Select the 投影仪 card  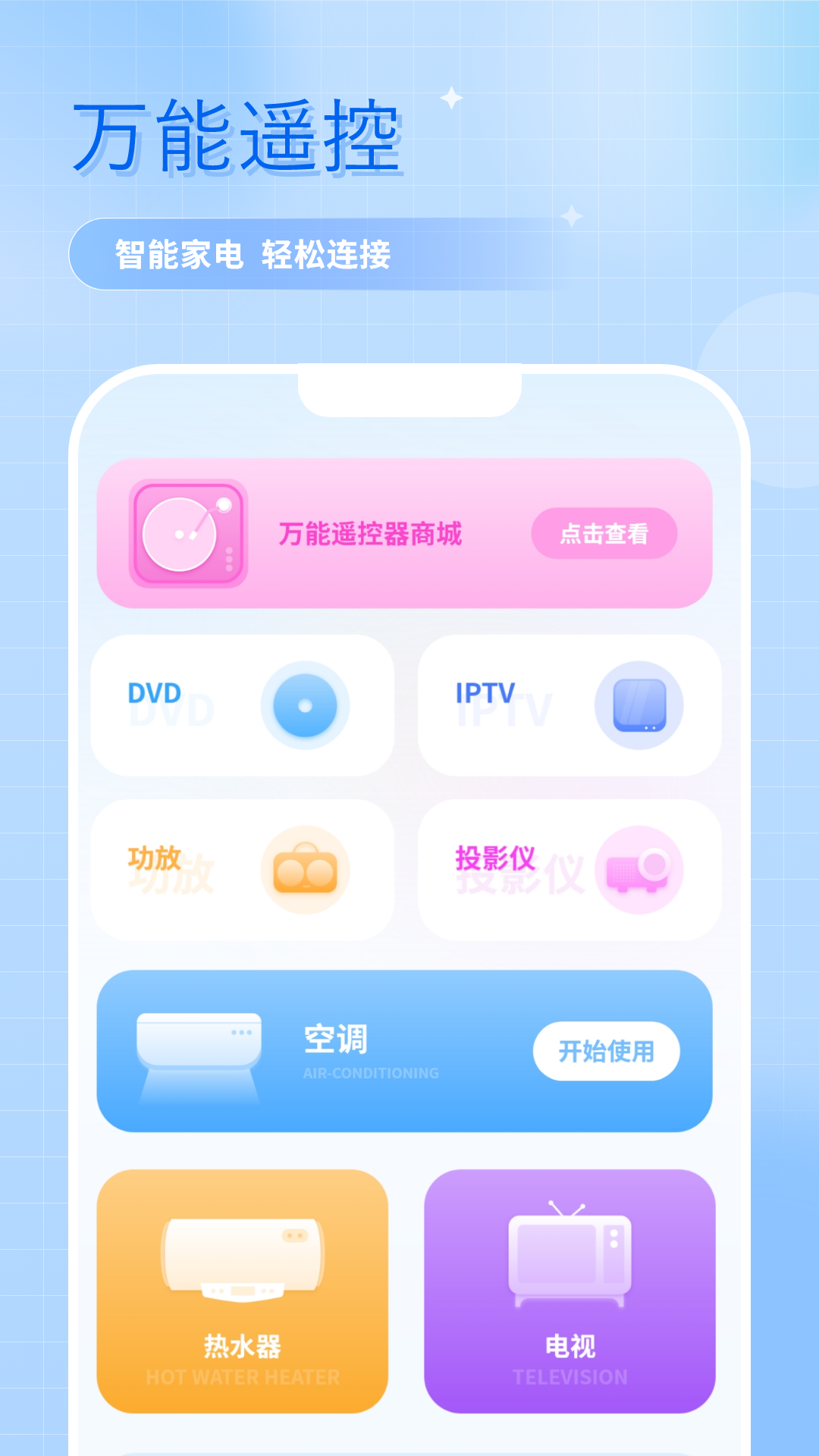[570, 871]
